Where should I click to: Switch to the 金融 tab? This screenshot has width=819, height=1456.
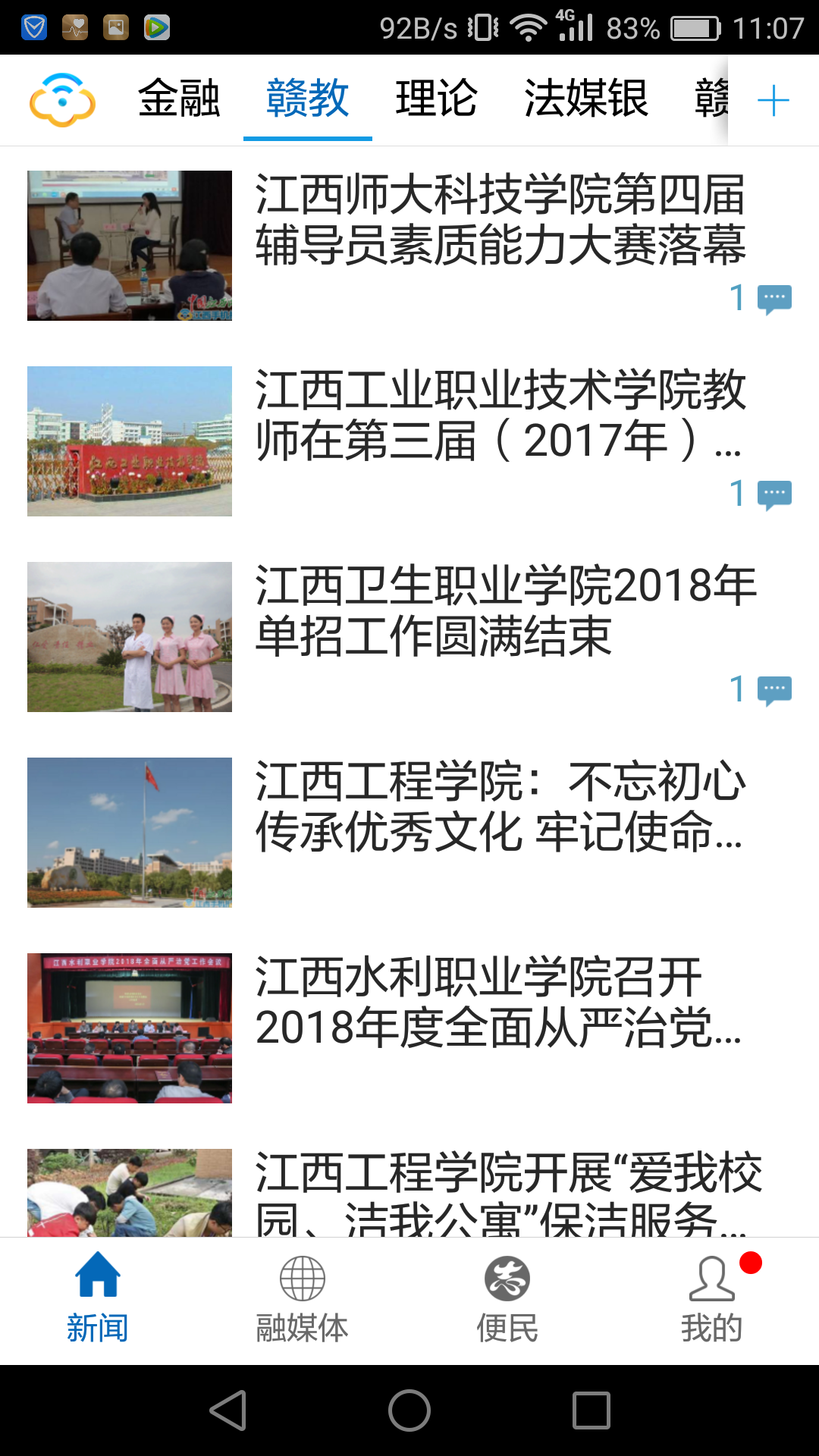pos(179,99)
